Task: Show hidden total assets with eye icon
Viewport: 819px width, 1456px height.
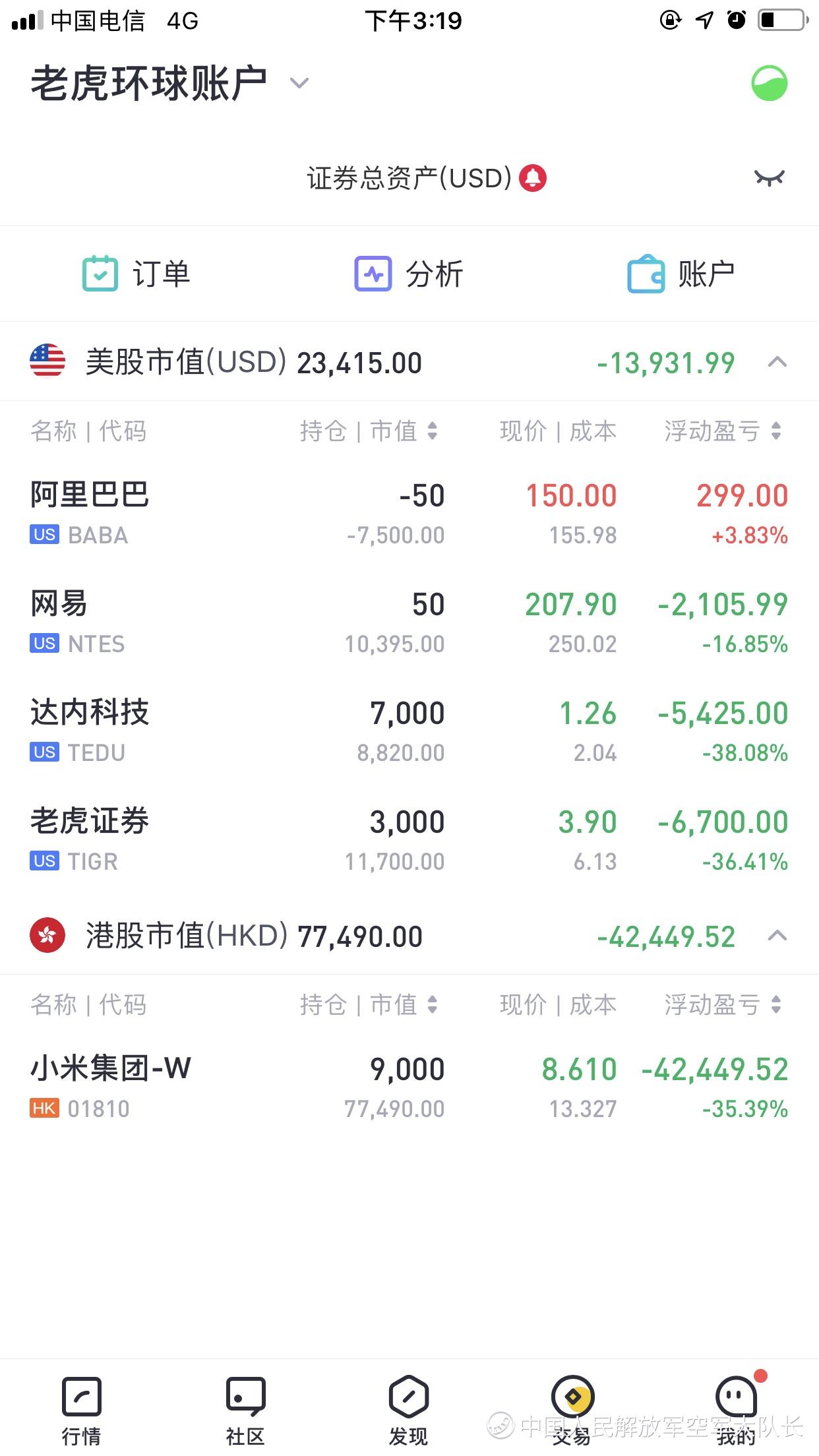Action: pyautogui.click(x=769, y=178)
